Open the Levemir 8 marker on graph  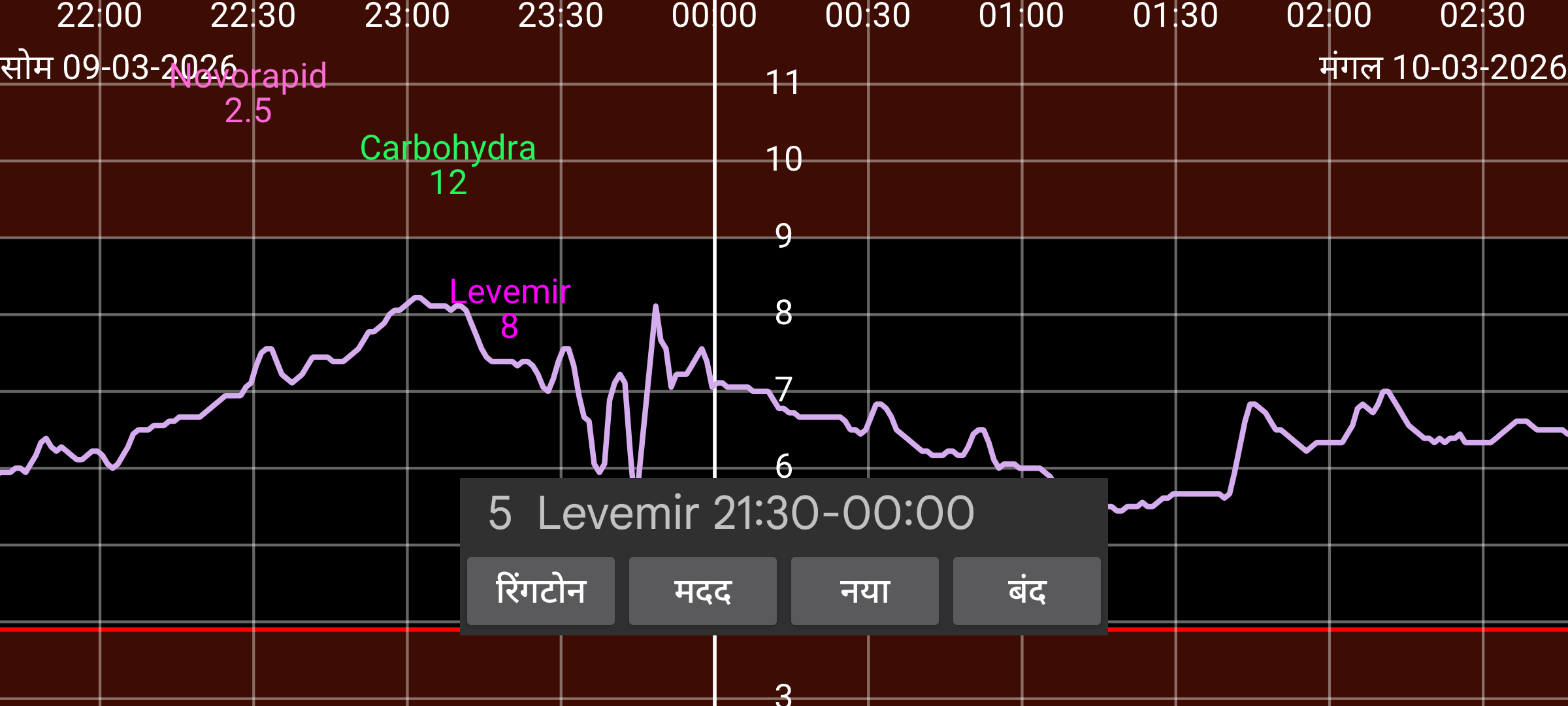pyautogui.click(x=510, y=309)
